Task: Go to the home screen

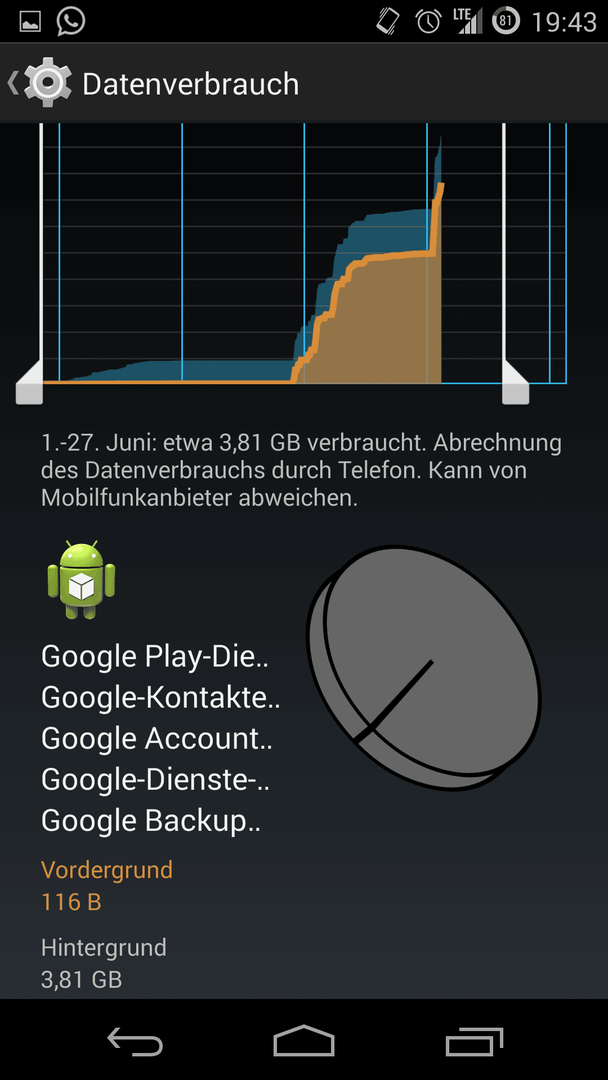Action: 304,1041
